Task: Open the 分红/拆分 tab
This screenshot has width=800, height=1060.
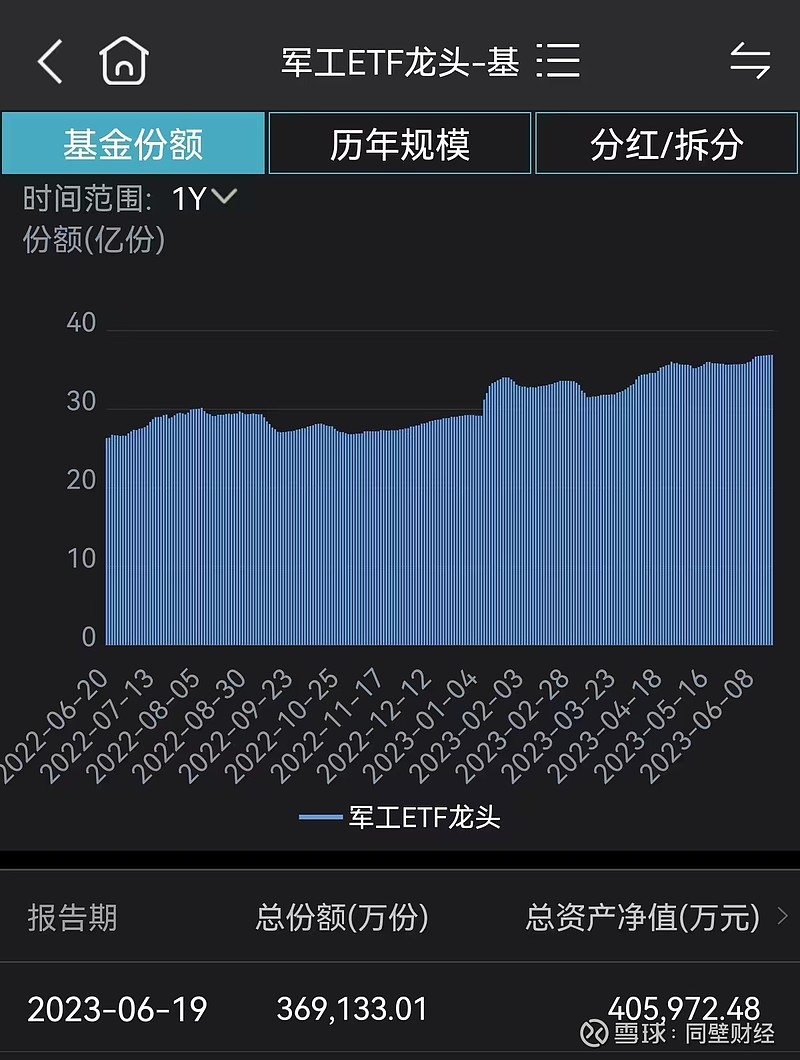Action: (666, 143)
